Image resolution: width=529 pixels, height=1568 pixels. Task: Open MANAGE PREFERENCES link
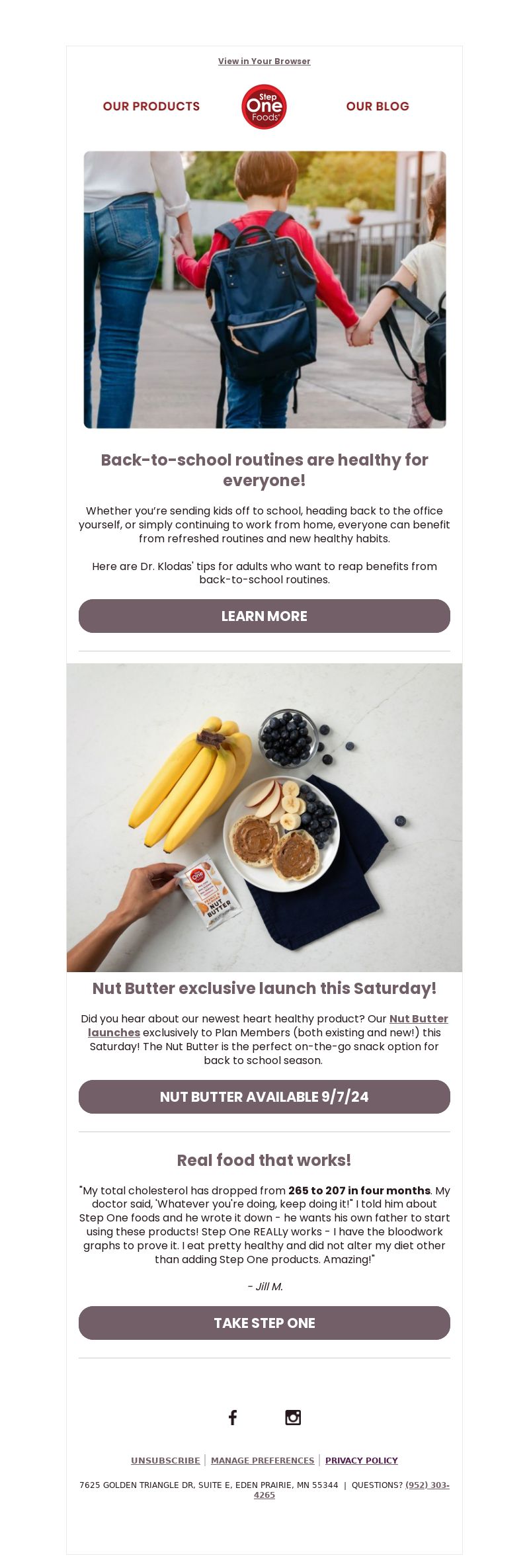click(x=263, y=1460)
